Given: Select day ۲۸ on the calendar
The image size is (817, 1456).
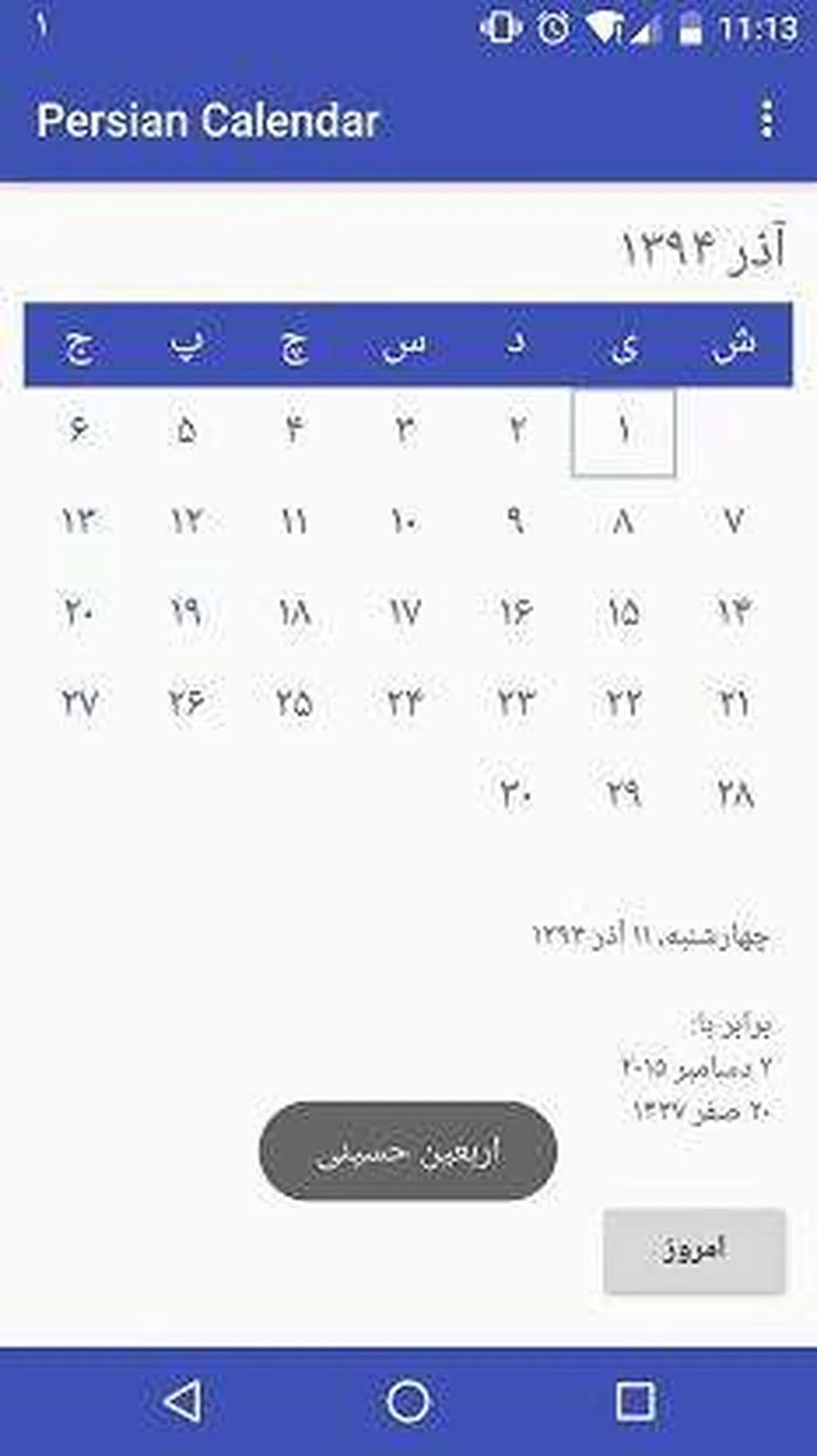Looking at the screenshot, I should click(733, 794).
